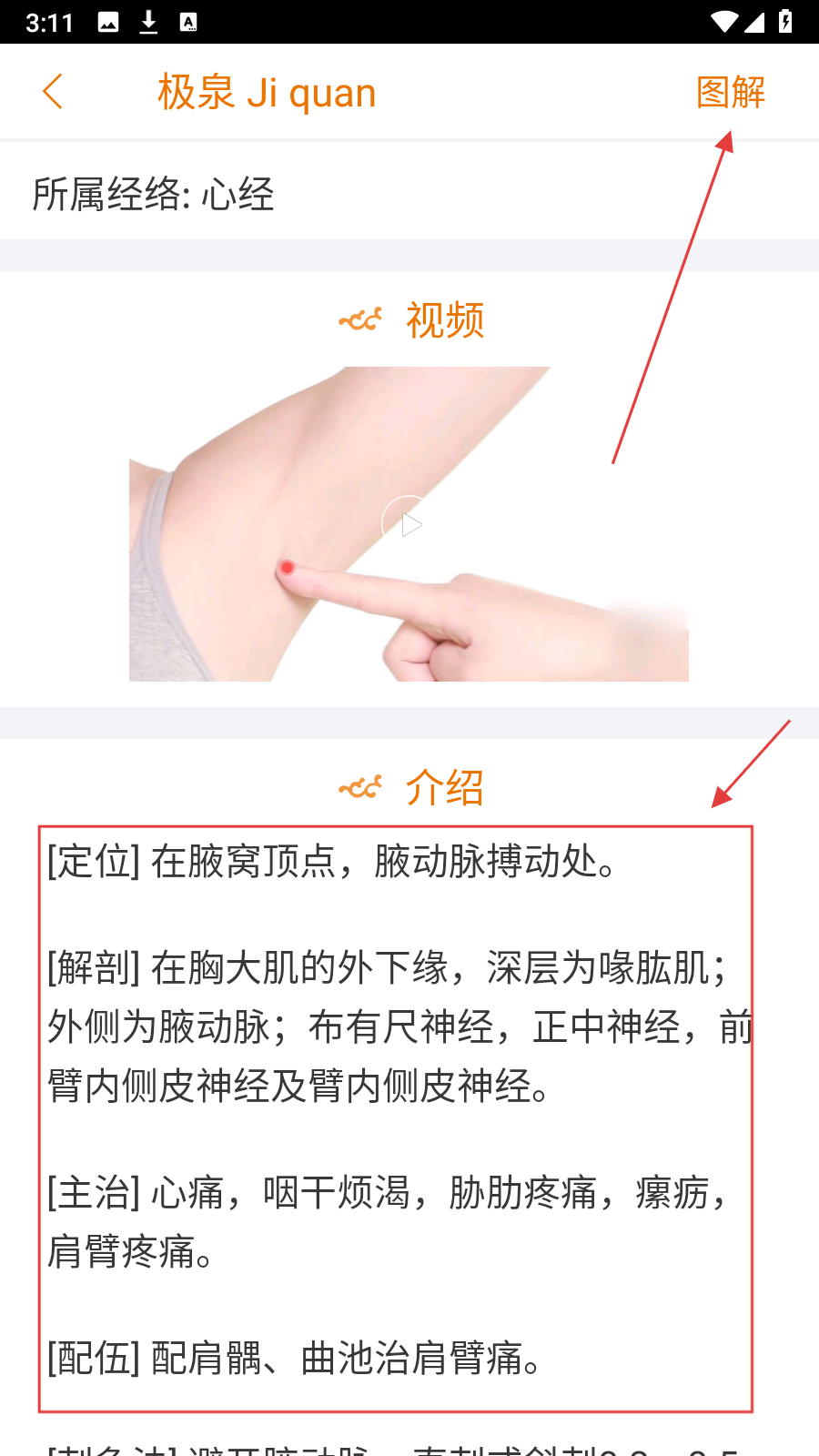Open the 图解 illustration page
The height and width of the screenshot is (1456, 819).
coord(731,92)
